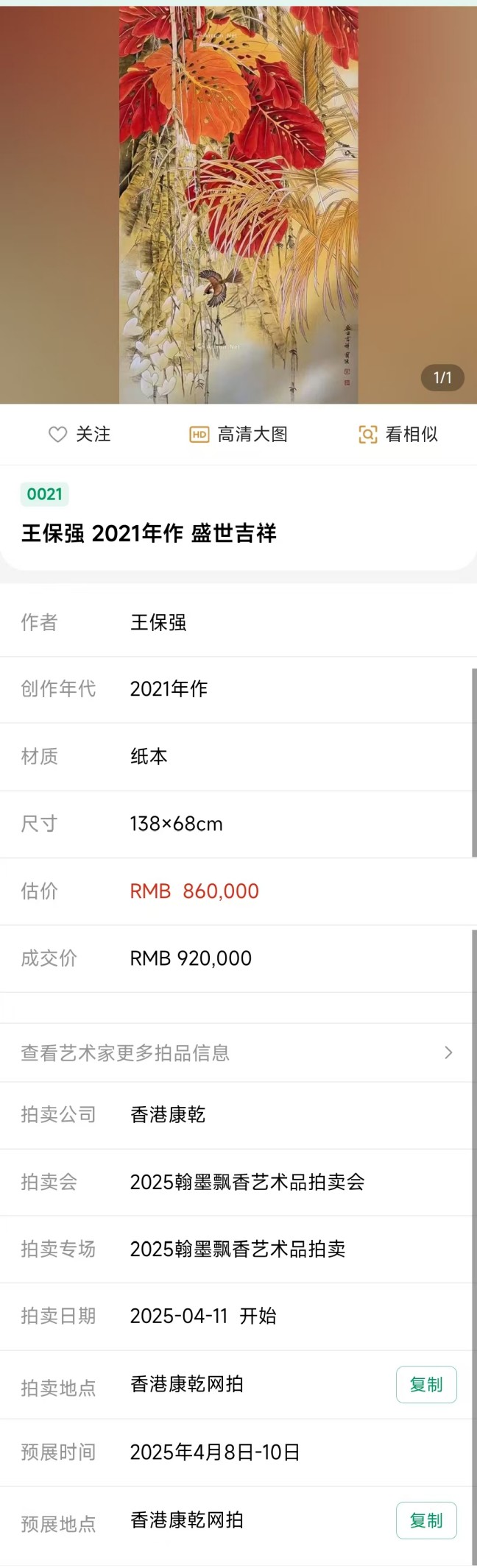View the 高清大图 high-definition image

click(239, 435)
